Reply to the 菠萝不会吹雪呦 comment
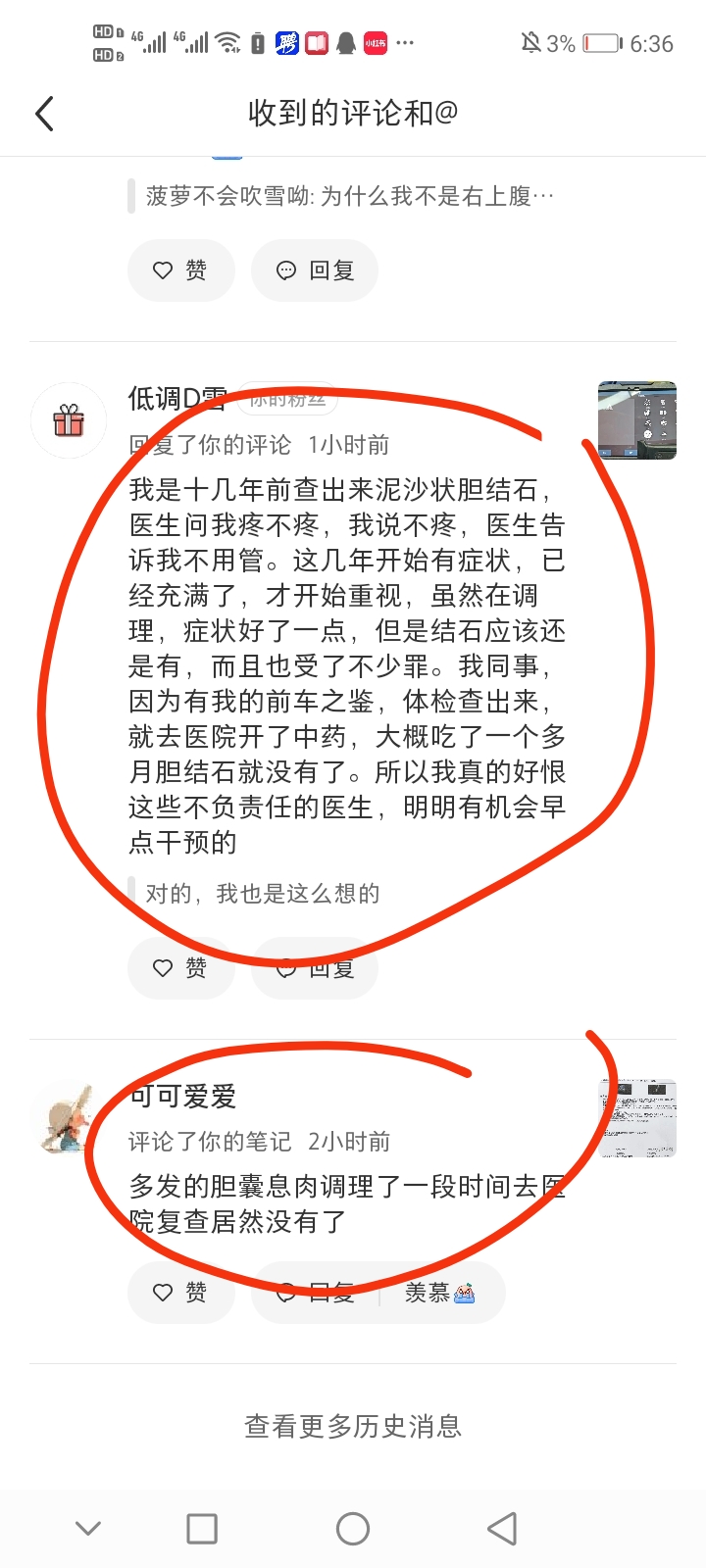The width and height of the screenshot is (706, 1568). tap(315, 270)
